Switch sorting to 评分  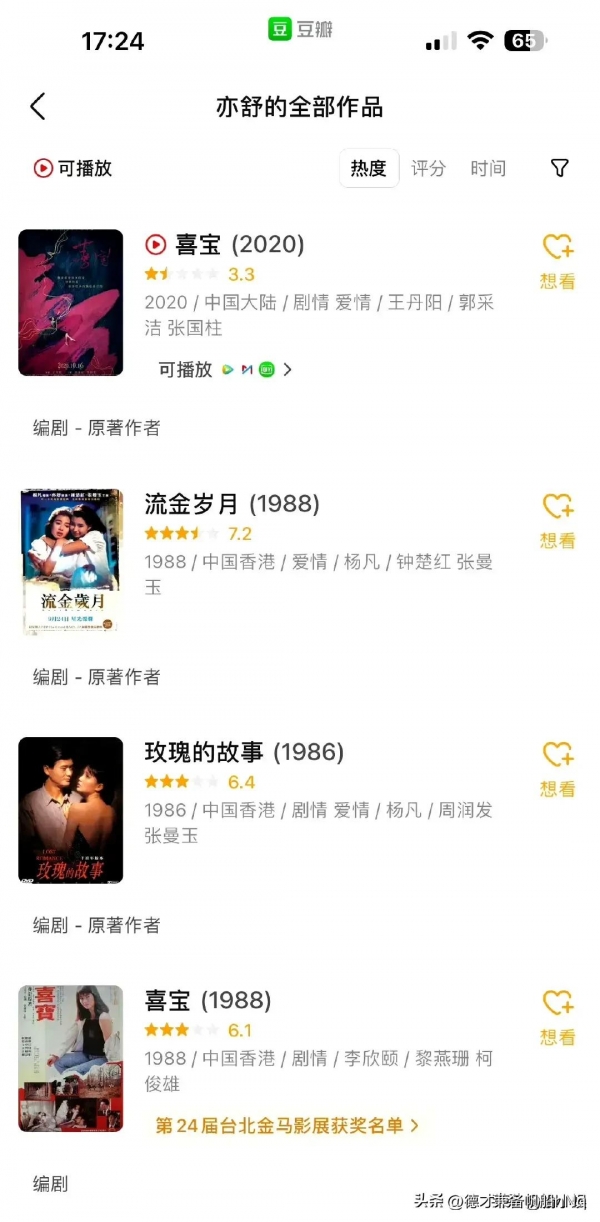(428, 168)
